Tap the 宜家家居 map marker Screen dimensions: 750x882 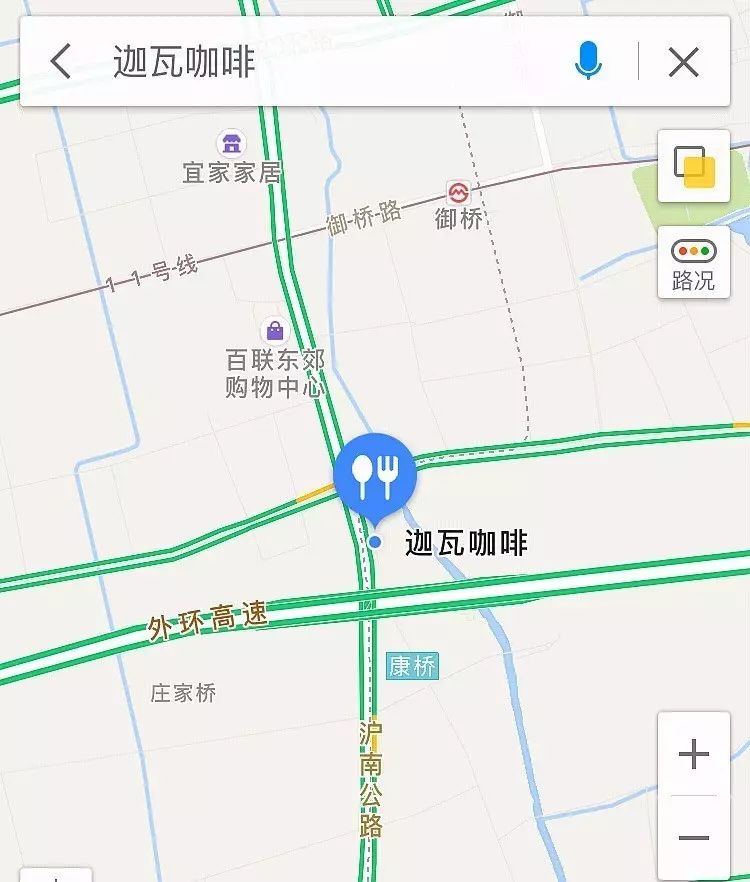[232, 143]
